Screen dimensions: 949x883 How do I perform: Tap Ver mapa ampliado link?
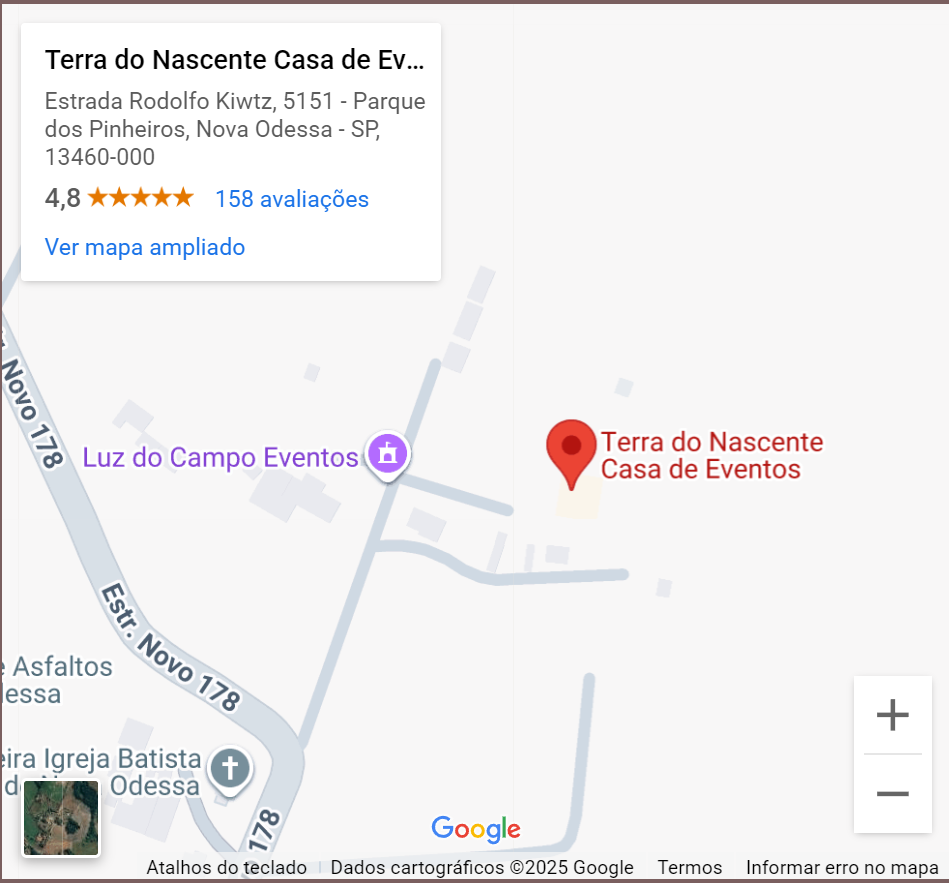[145, 247]
